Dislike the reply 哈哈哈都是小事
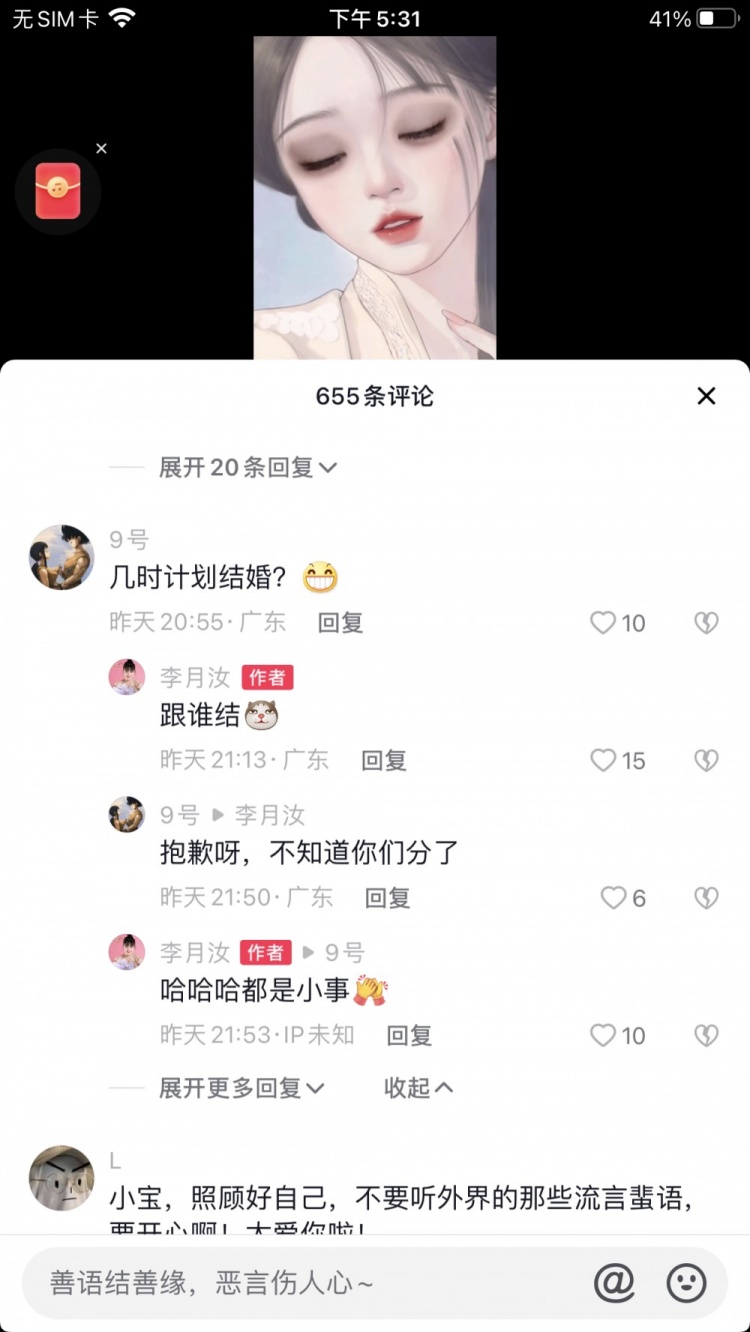 706,1035
